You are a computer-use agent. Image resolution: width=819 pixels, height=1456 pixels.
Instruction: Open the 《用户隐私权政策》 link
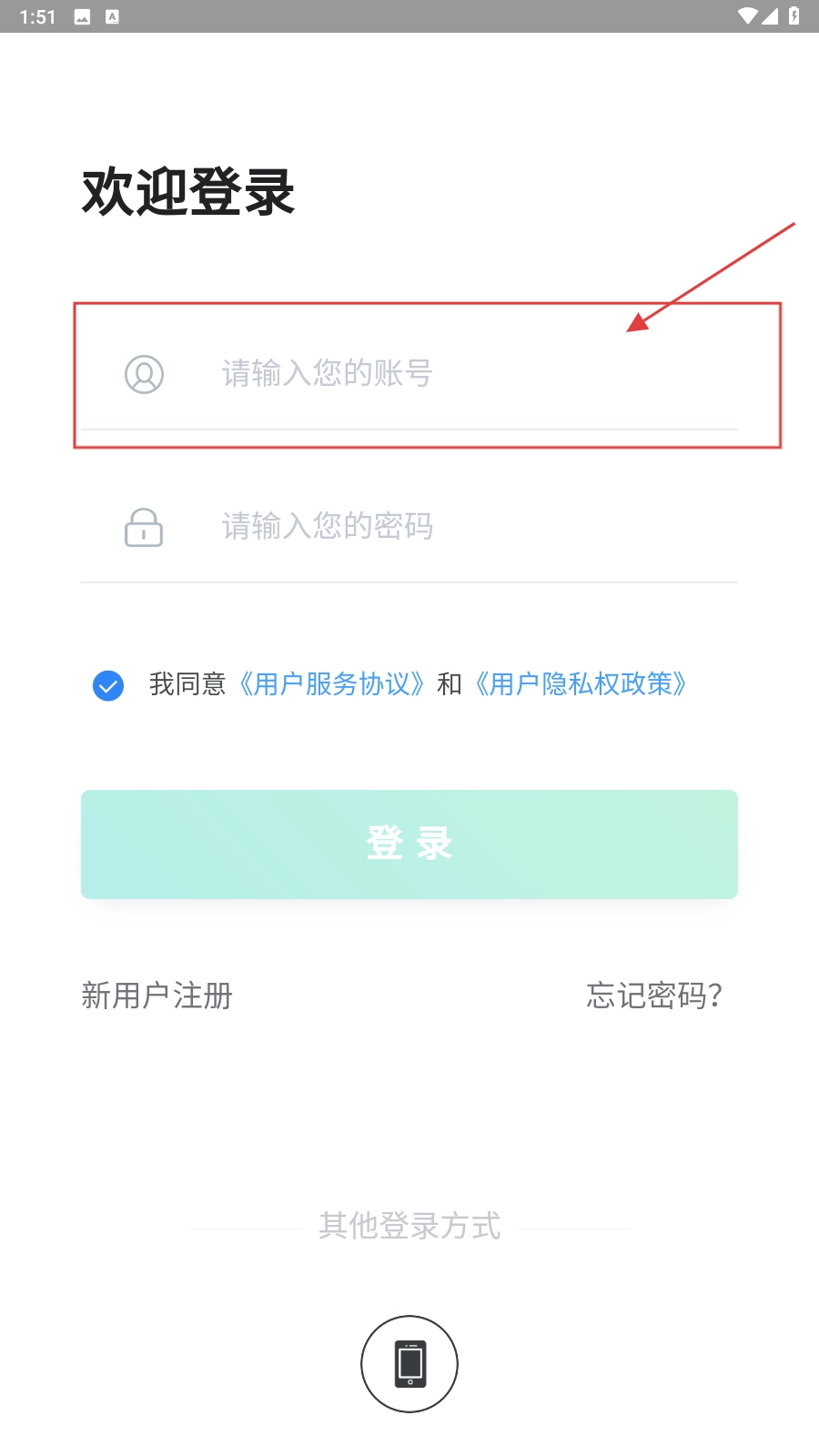click(580, 684)
